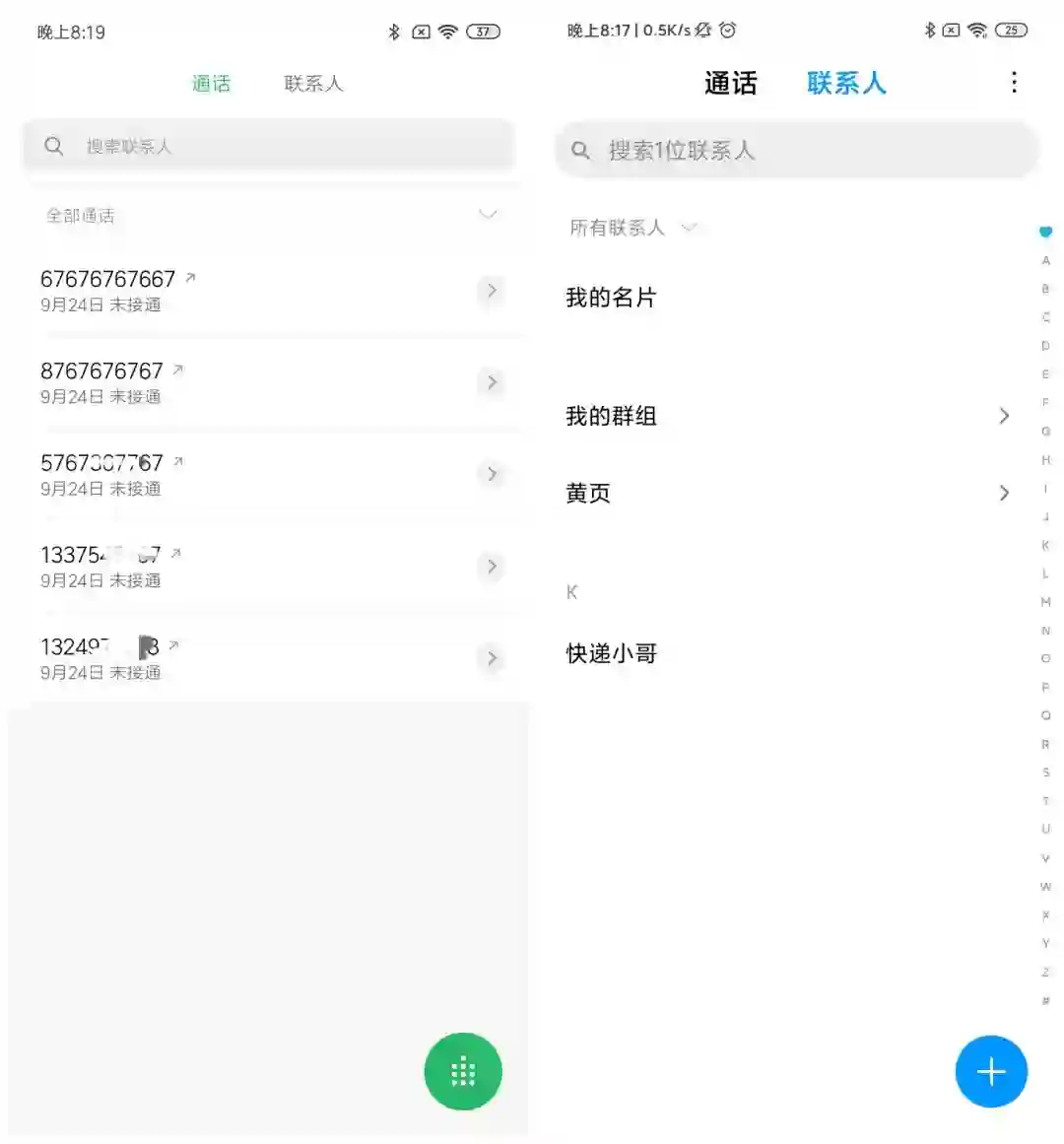Open contact 快递小哥

click(612, 653)
